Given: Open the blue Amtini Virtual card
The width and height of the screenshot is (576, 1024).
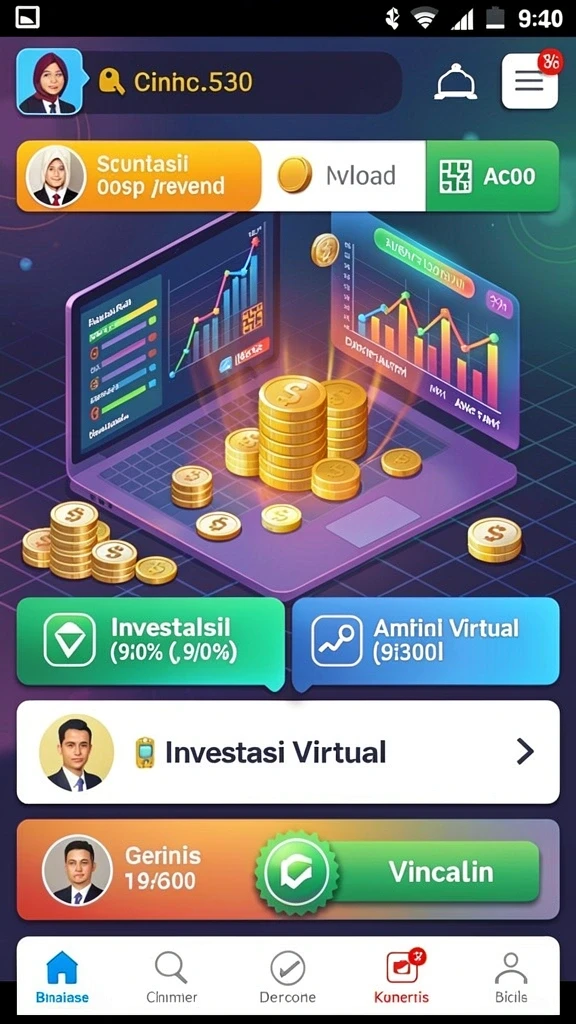Looking at the screenshot, I should 426,641.
